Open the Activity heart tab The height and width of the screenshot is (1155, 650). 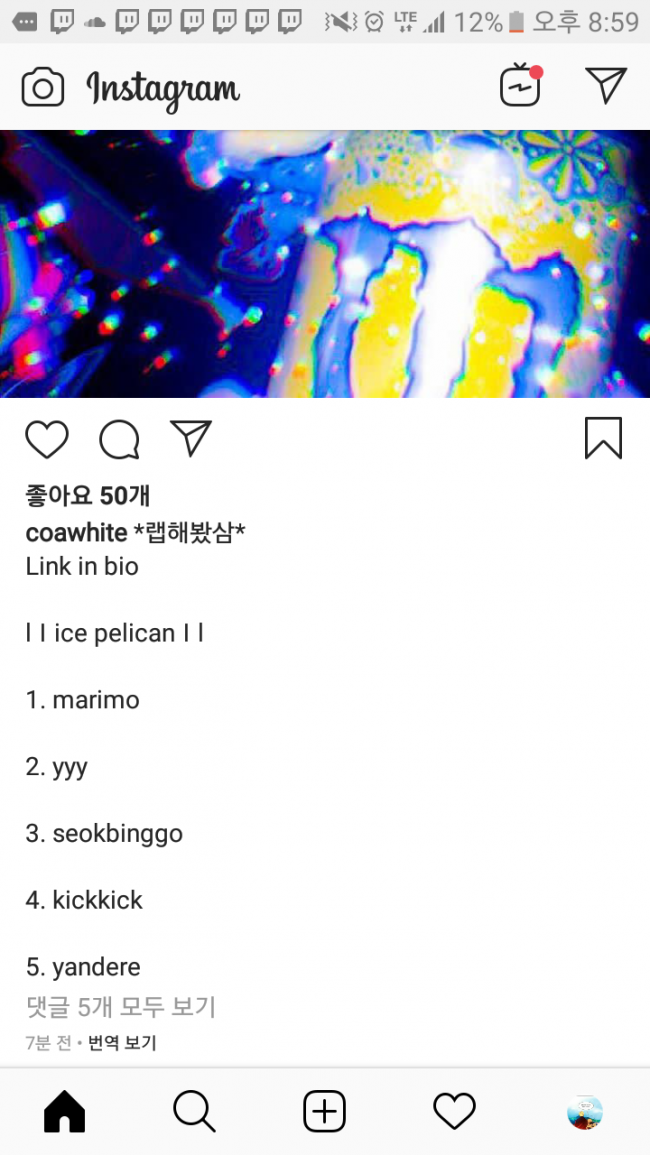coord(454,1111)
